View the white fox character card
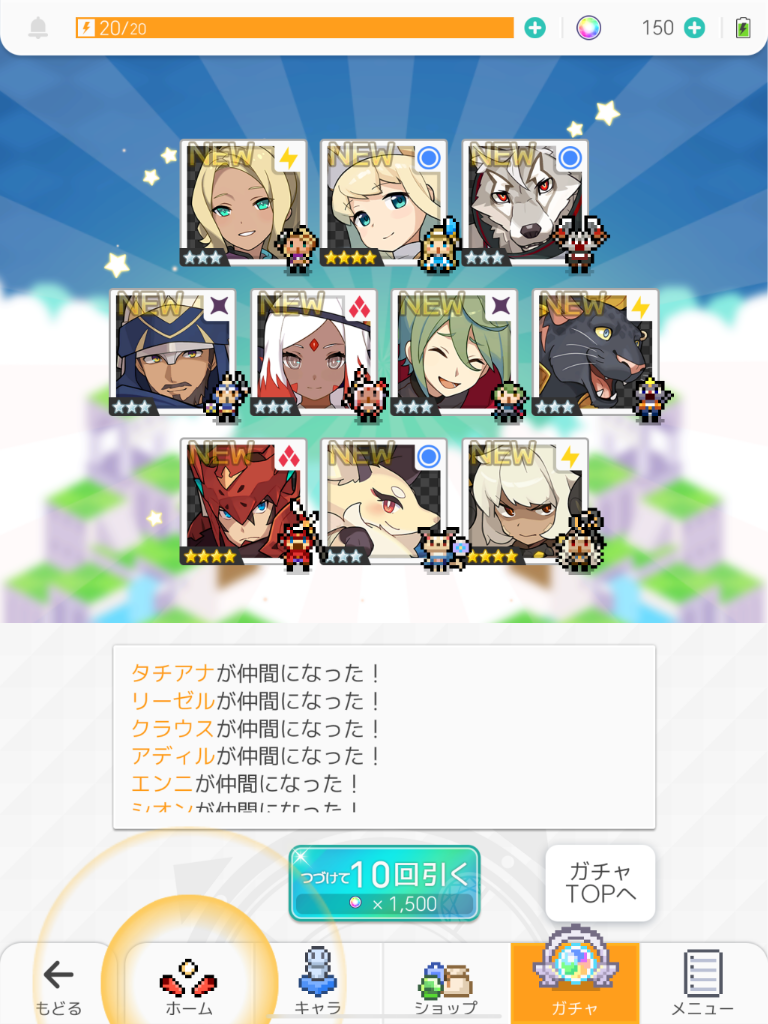This screenshot has height=1024, width=768. pos(383,502)
